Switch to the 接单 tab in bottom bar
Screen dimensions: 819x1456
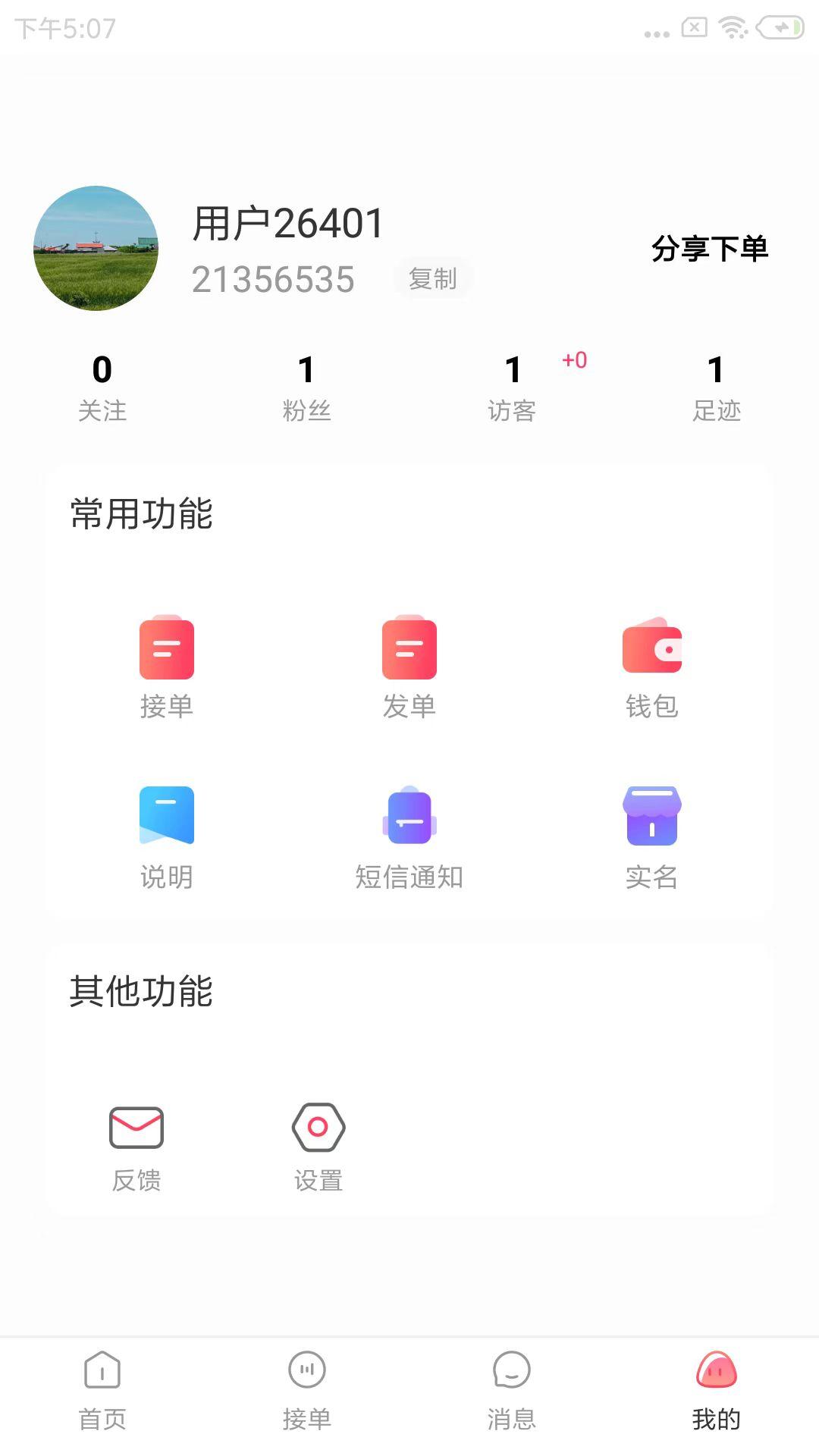pyautogui.click(x=307, y=1388)
